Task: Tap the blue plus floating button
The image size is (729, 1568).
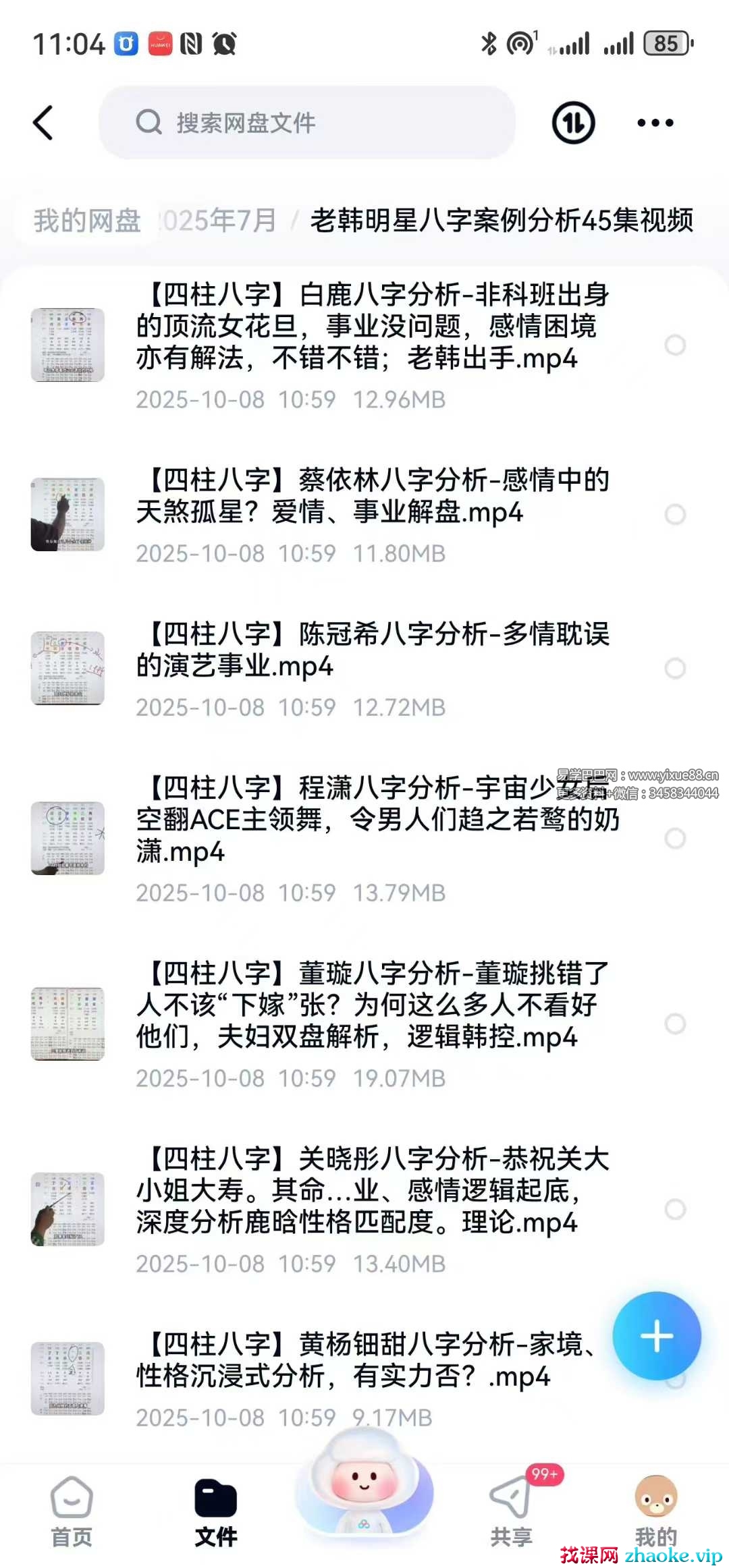Action: tap(656, 1336)
